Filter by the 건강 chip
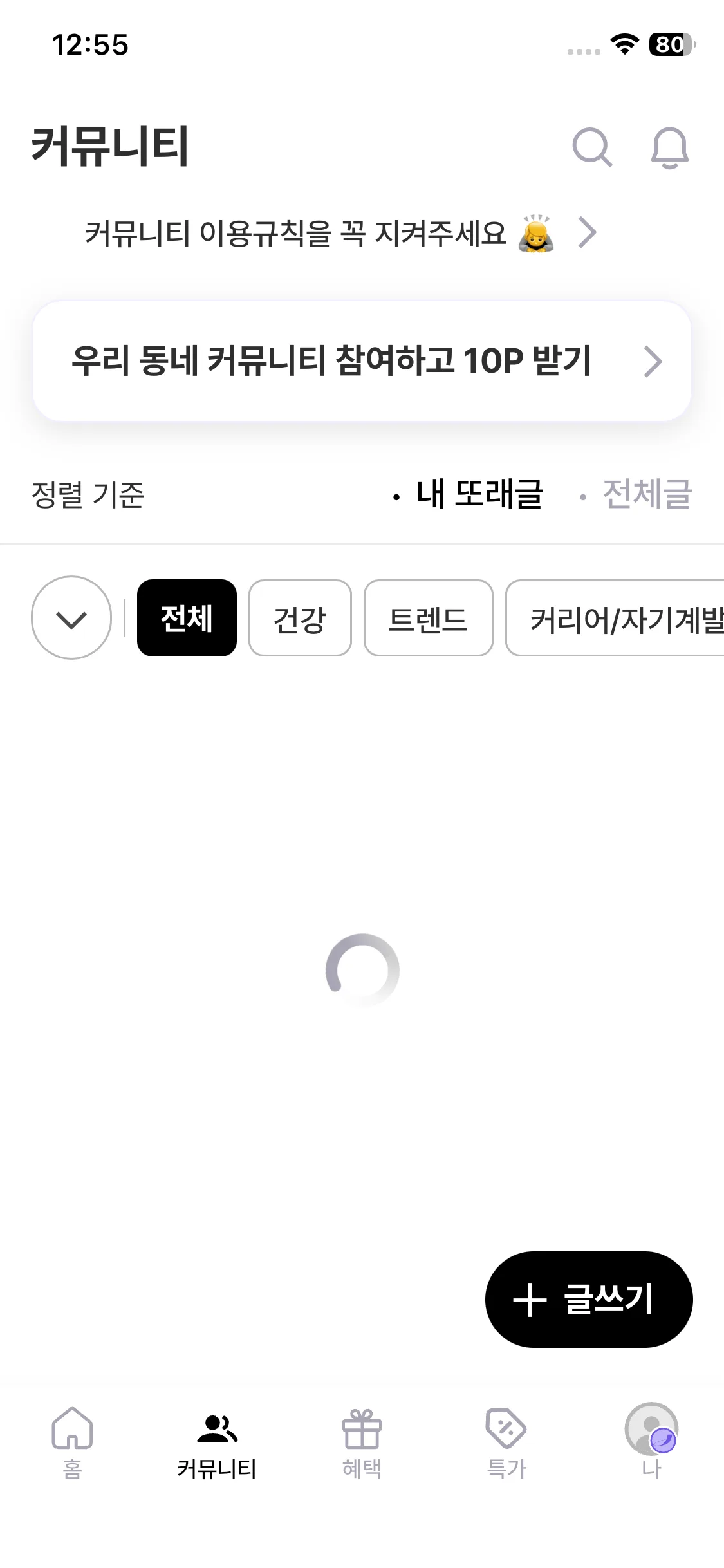This screenshot has width=724, height=1568. pos(300,618)
